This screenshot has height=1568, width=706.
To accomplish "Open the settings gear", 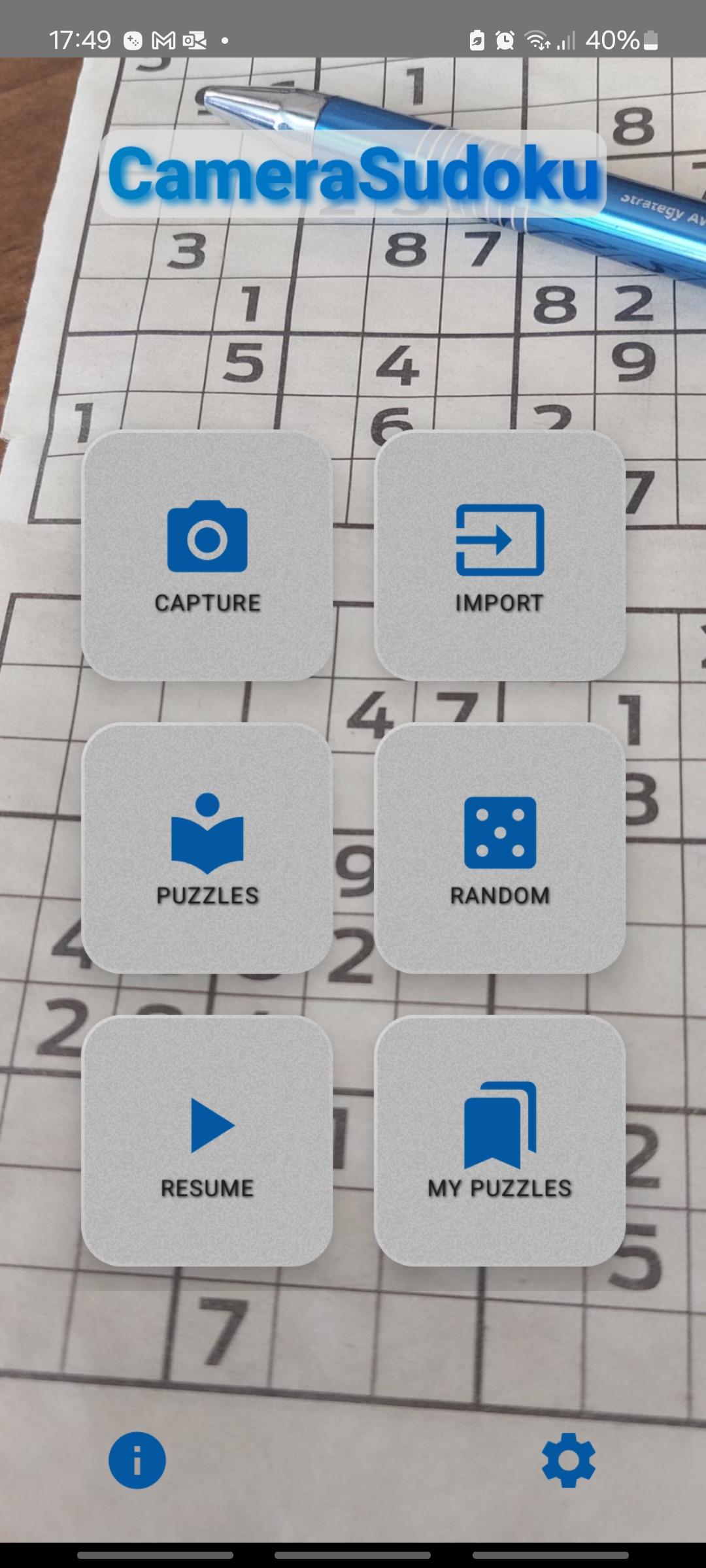I will 568,1460.
